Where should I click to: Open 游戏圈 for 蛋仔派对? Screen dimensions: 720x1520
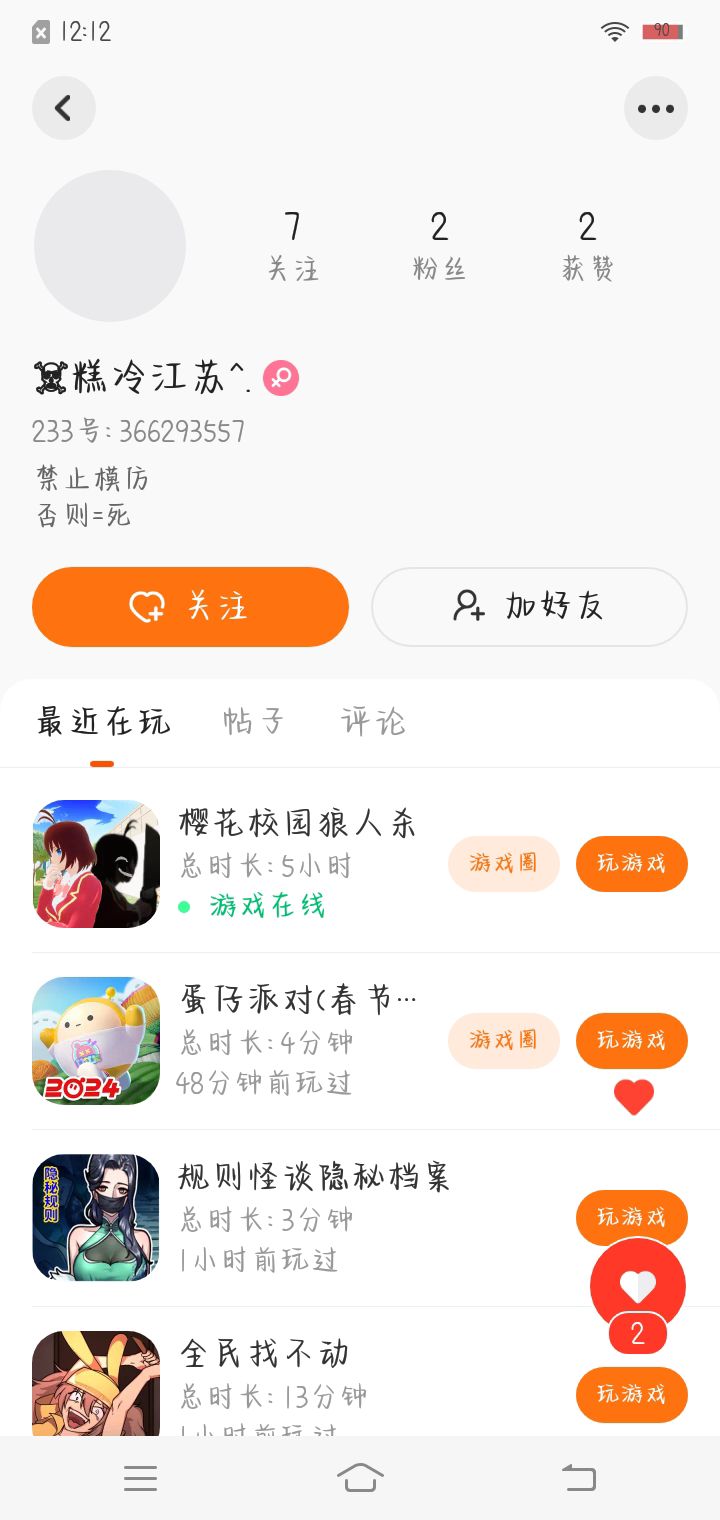click(503, 1040)
